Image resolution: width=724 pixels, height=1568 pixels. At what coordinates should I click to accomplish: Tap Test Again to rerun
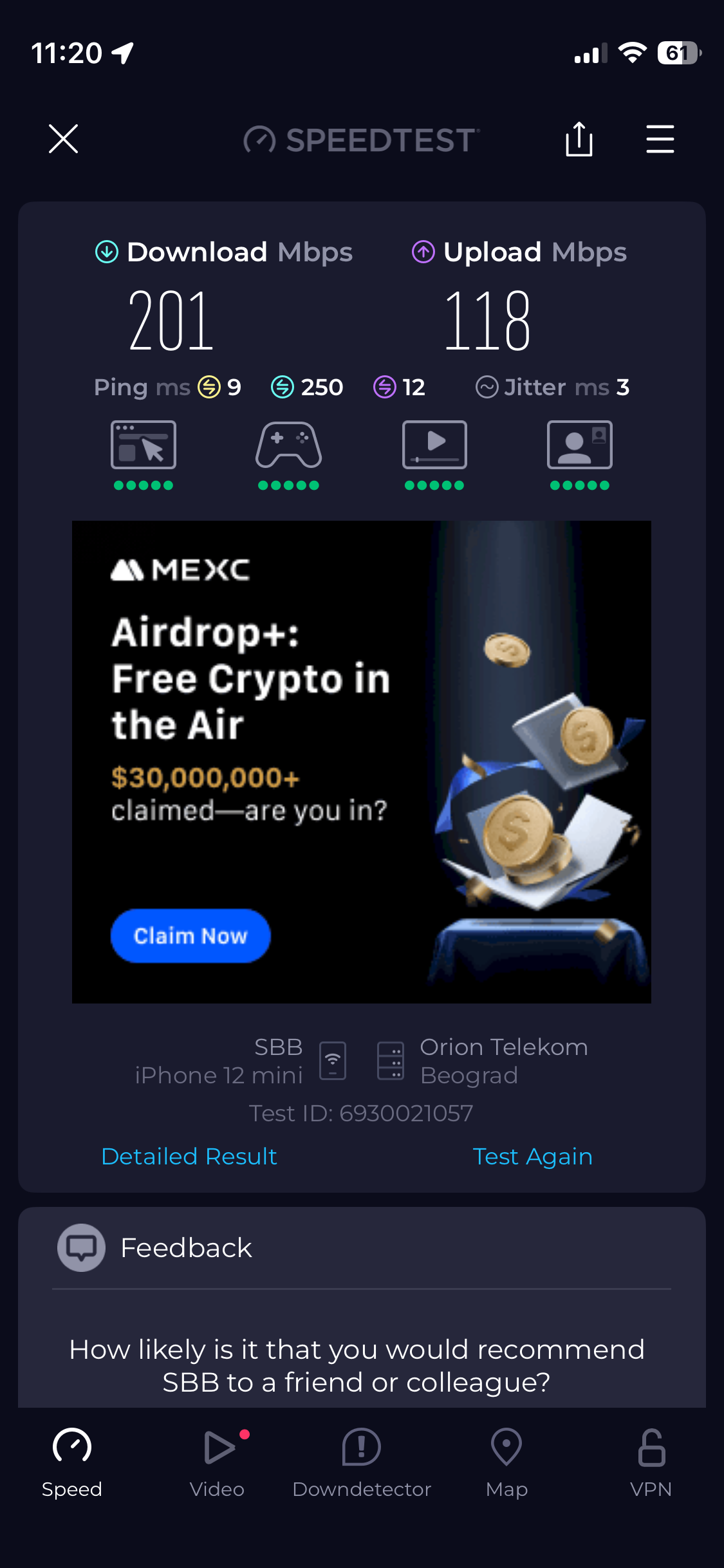click(532, 1157)
